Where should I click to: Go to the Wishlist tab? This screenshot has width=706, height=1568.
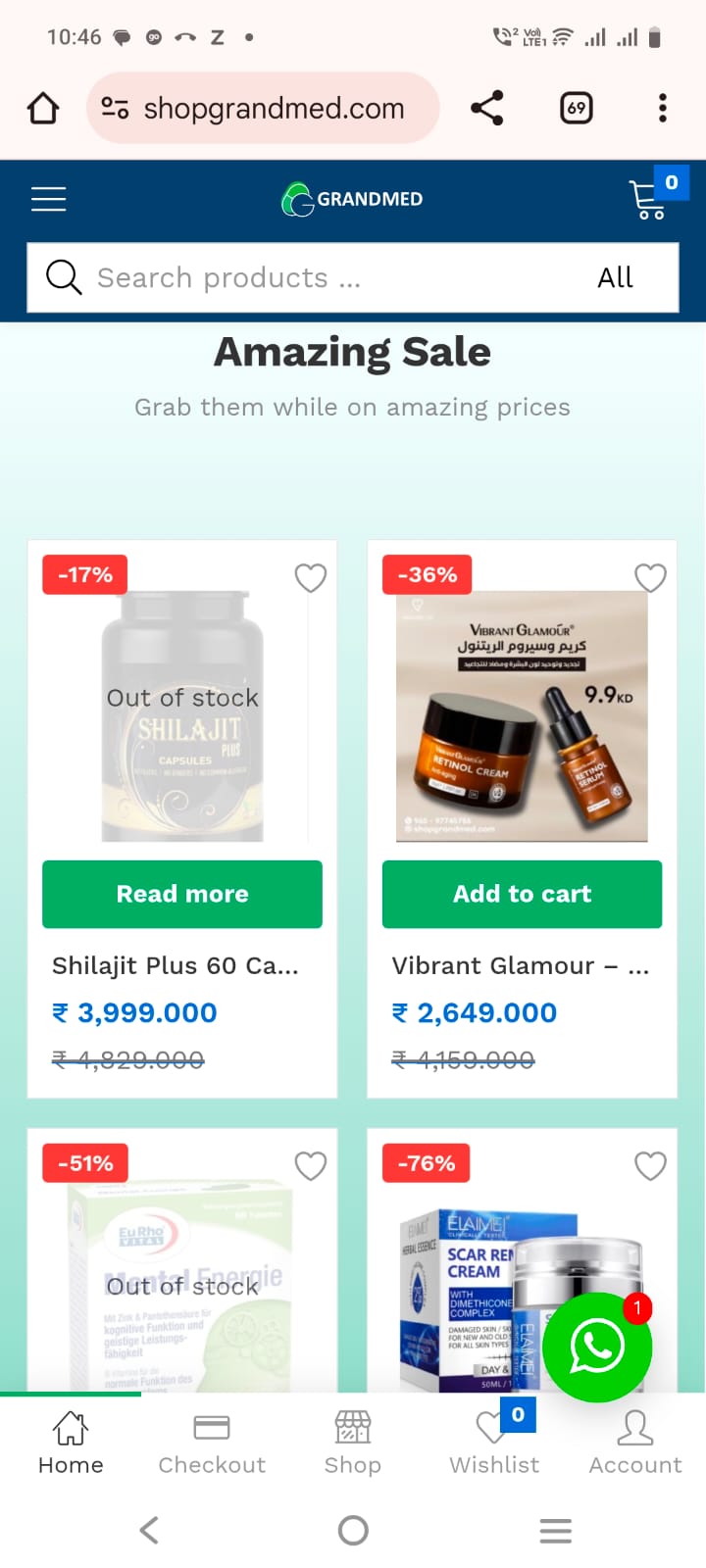[494, 1443]
